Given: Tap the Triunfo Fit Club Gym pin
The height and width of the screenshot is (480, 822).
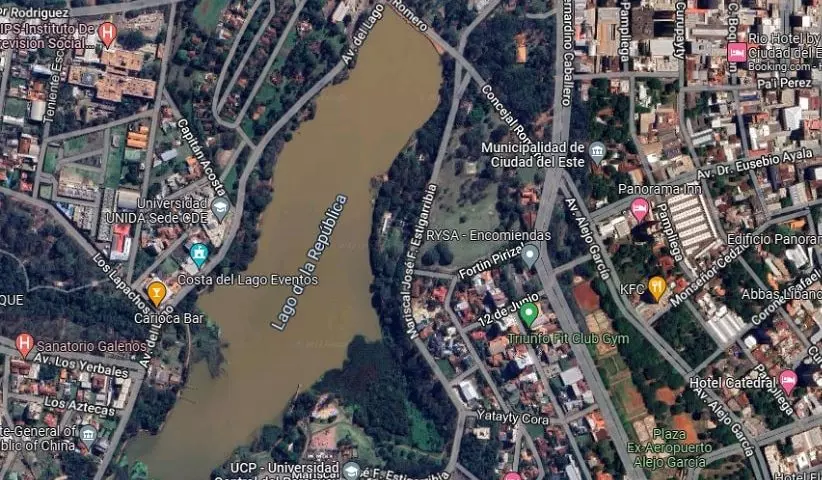Looking at the screenshot, I should pyautogui.click(x=529, y=314).
